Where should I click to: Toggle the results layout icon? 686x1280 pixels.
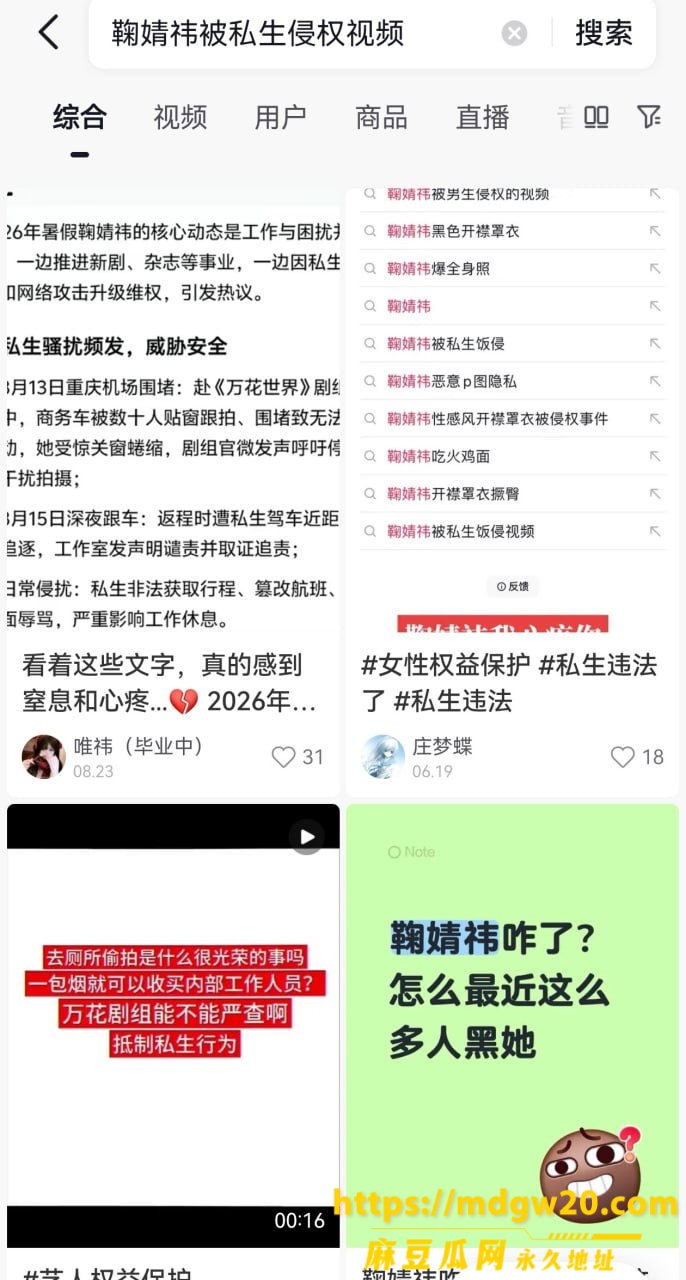tap(597, 118)
